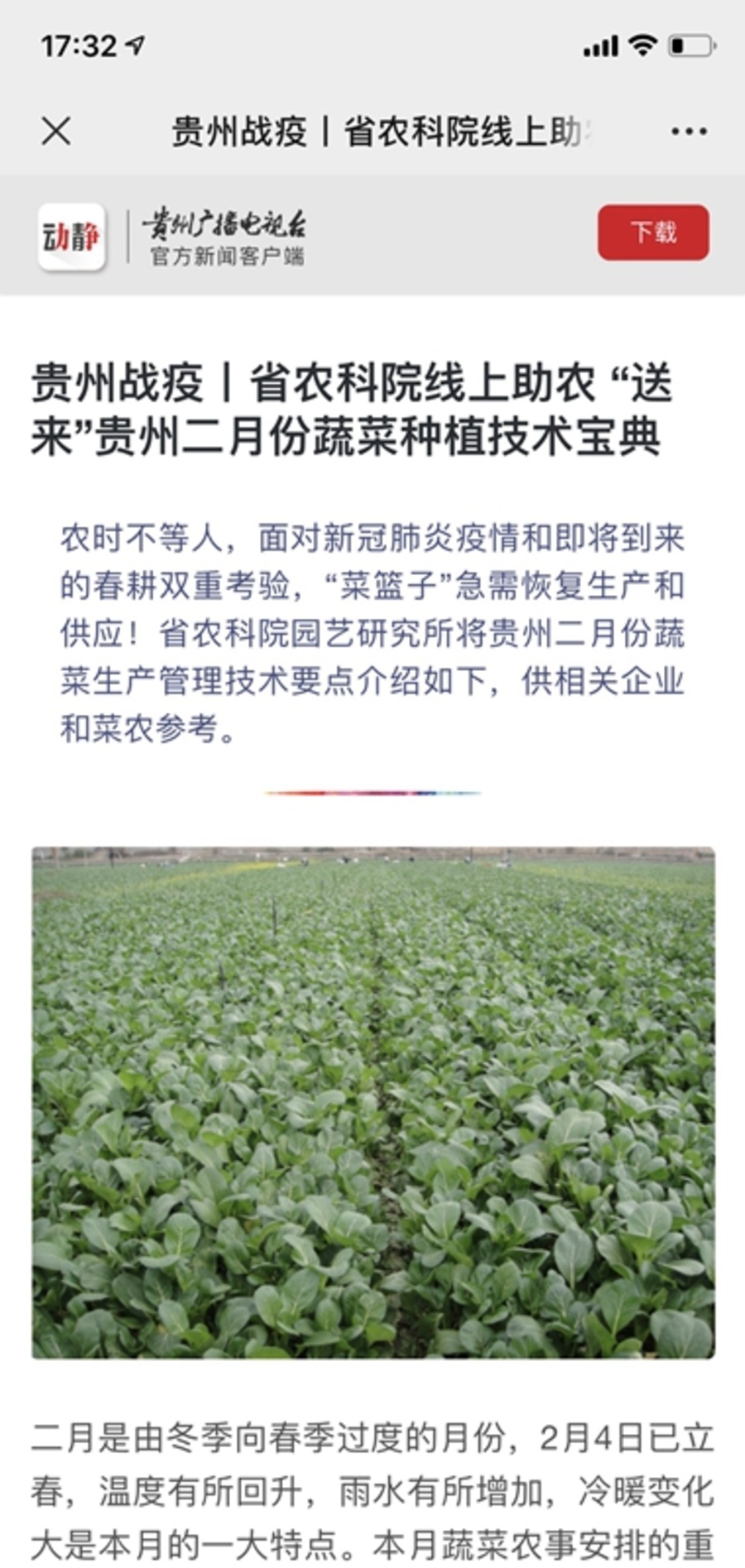
Task: View the vegetable field photo
Action: pyautogui.click(x=373, y=1101)
